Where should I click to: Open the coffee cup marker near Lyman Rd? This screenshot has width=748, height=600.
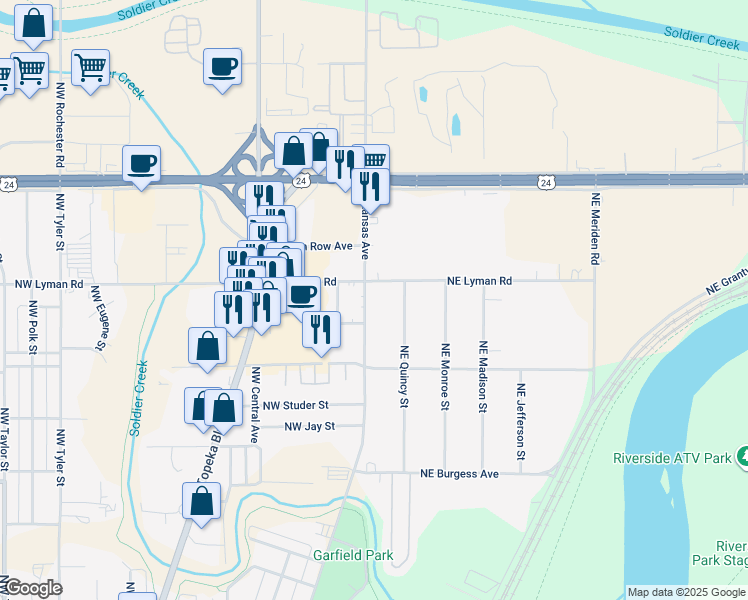point(301,297)
